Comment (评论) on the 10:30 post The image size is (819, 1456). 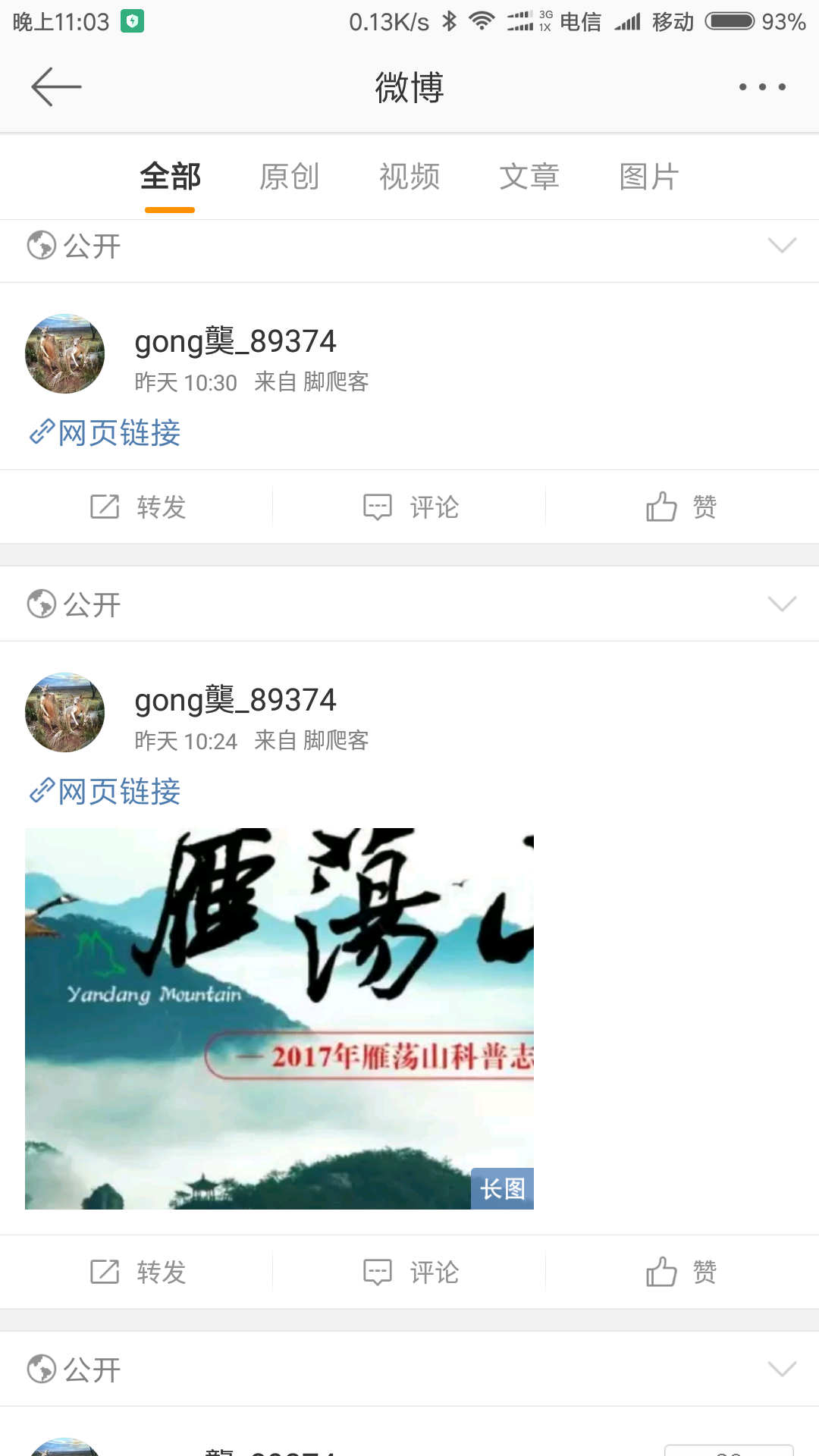click(x=410, y=507)
